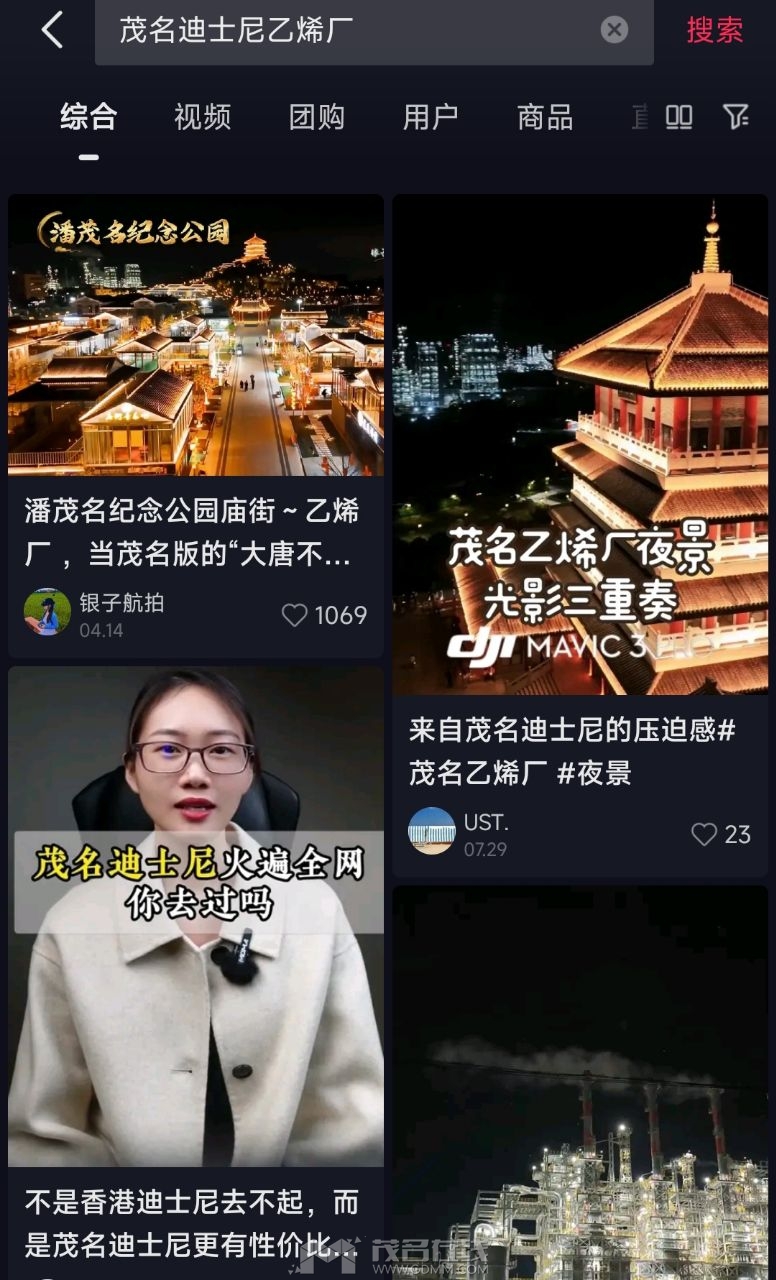This screenshot has height=1280, width=776.
Task: Clear the search text with the X
Action: coord(614,30)
